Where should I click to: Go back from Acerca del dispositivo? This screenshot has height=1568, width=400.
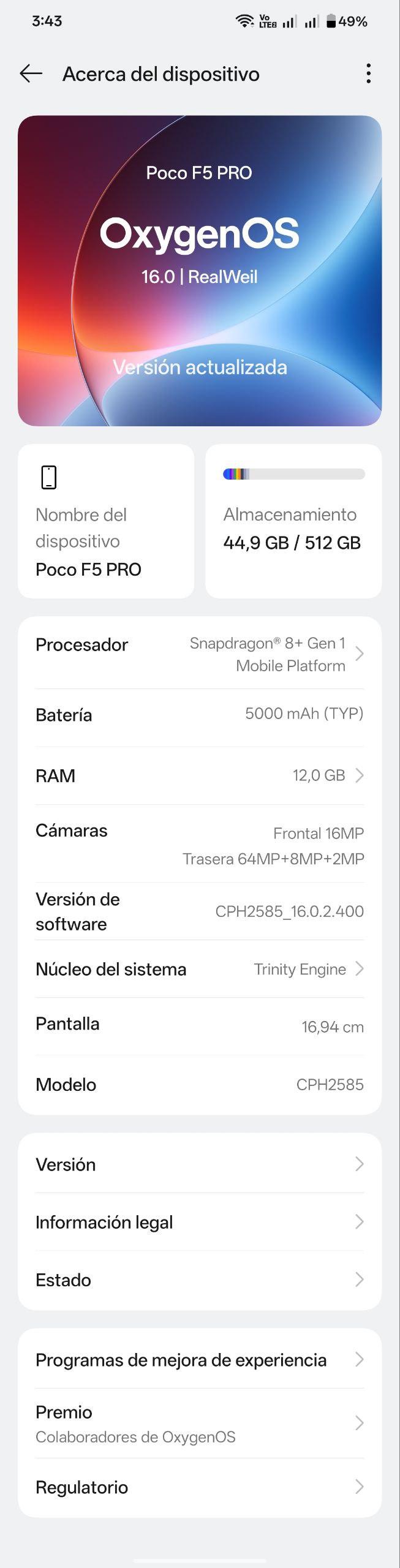pos(31,74)
